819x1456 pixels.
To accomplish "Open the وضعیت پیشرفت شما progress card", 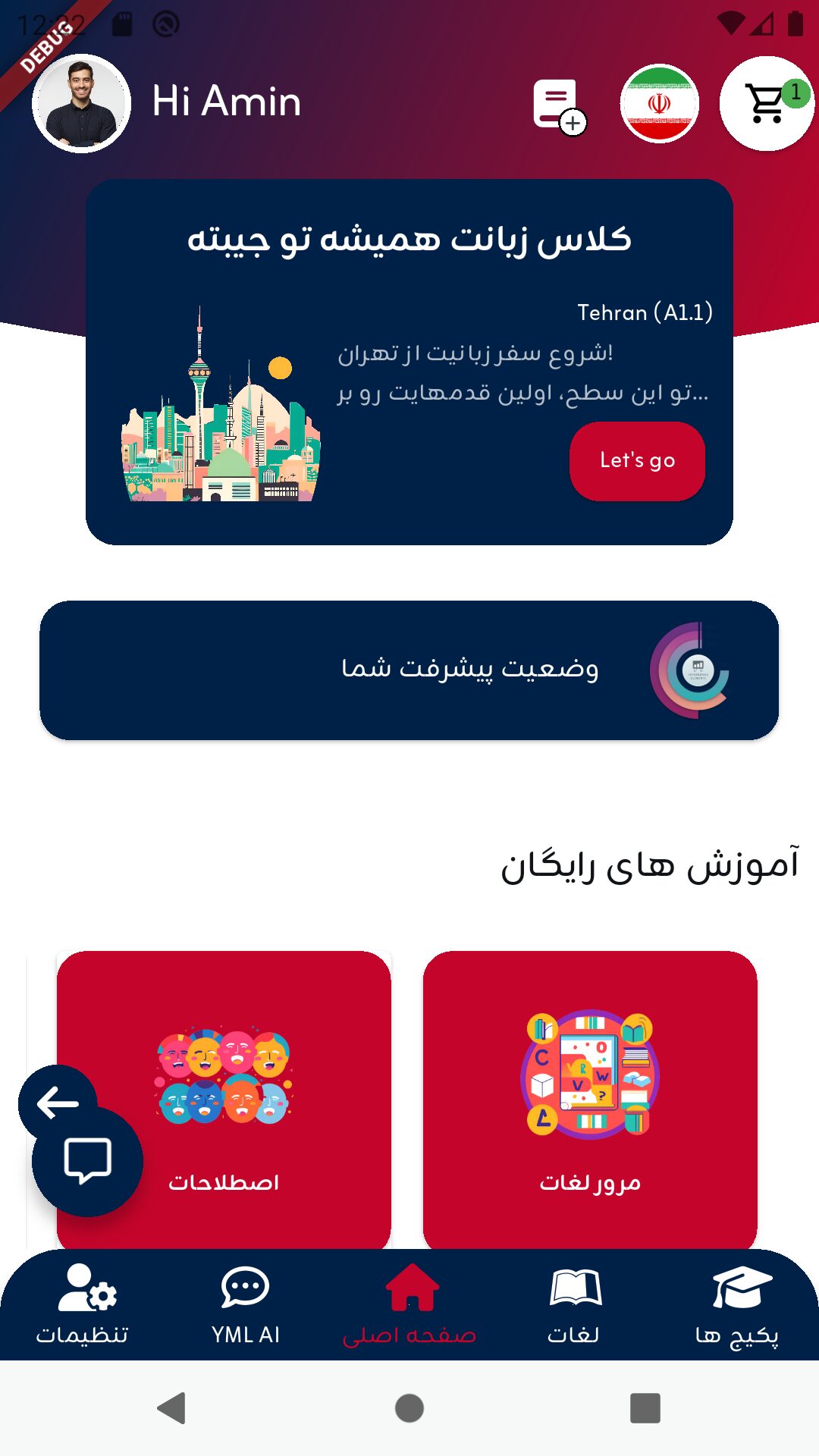I will coord(409,670).
